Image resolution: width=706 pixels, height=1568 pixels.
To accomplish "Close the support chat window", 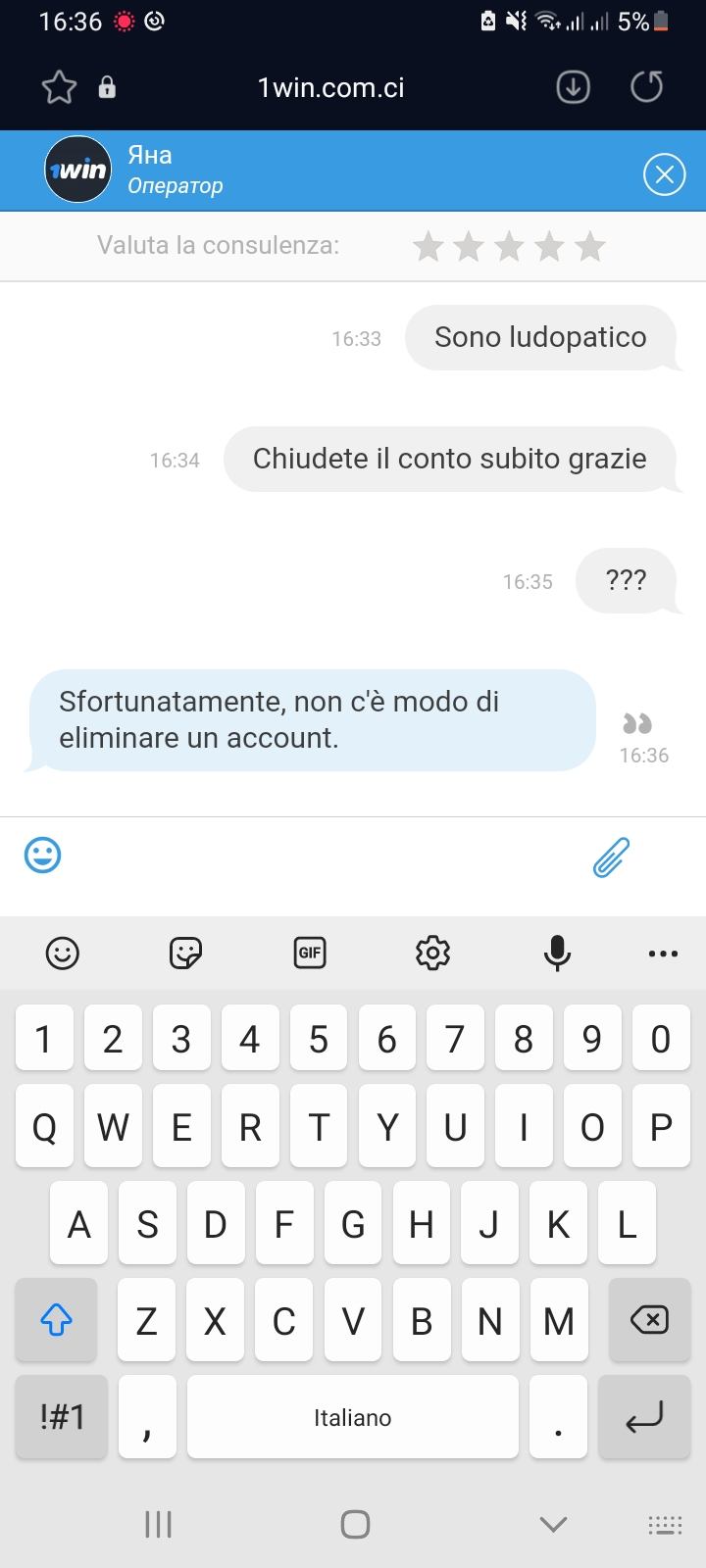I will pyautogui.click(x=664, y=174).
